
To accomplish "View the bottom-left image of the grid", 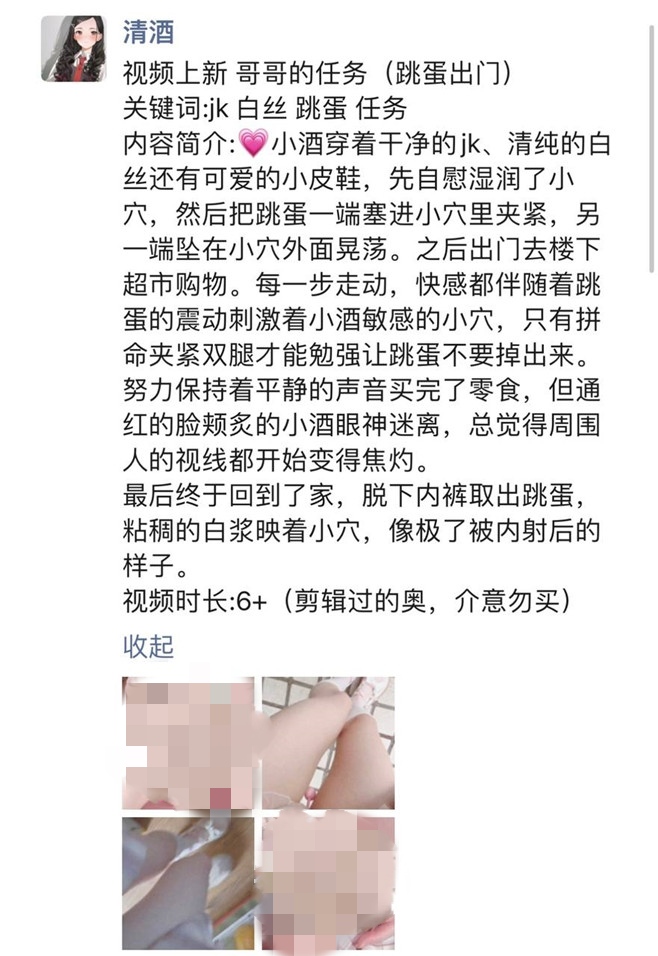I will point(188,882).
